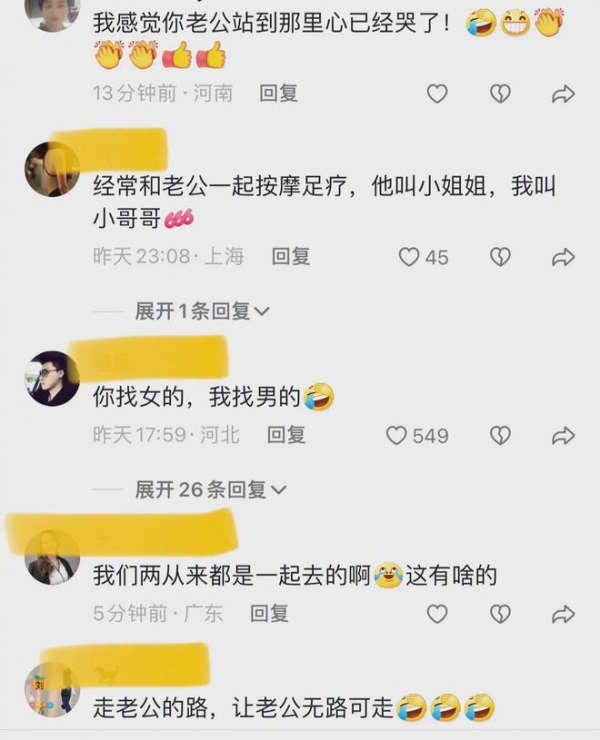Viewport: 600px width, 740px height.
Task: Share the 你找女的，我找男的 comment
Action: coord(563,436)
